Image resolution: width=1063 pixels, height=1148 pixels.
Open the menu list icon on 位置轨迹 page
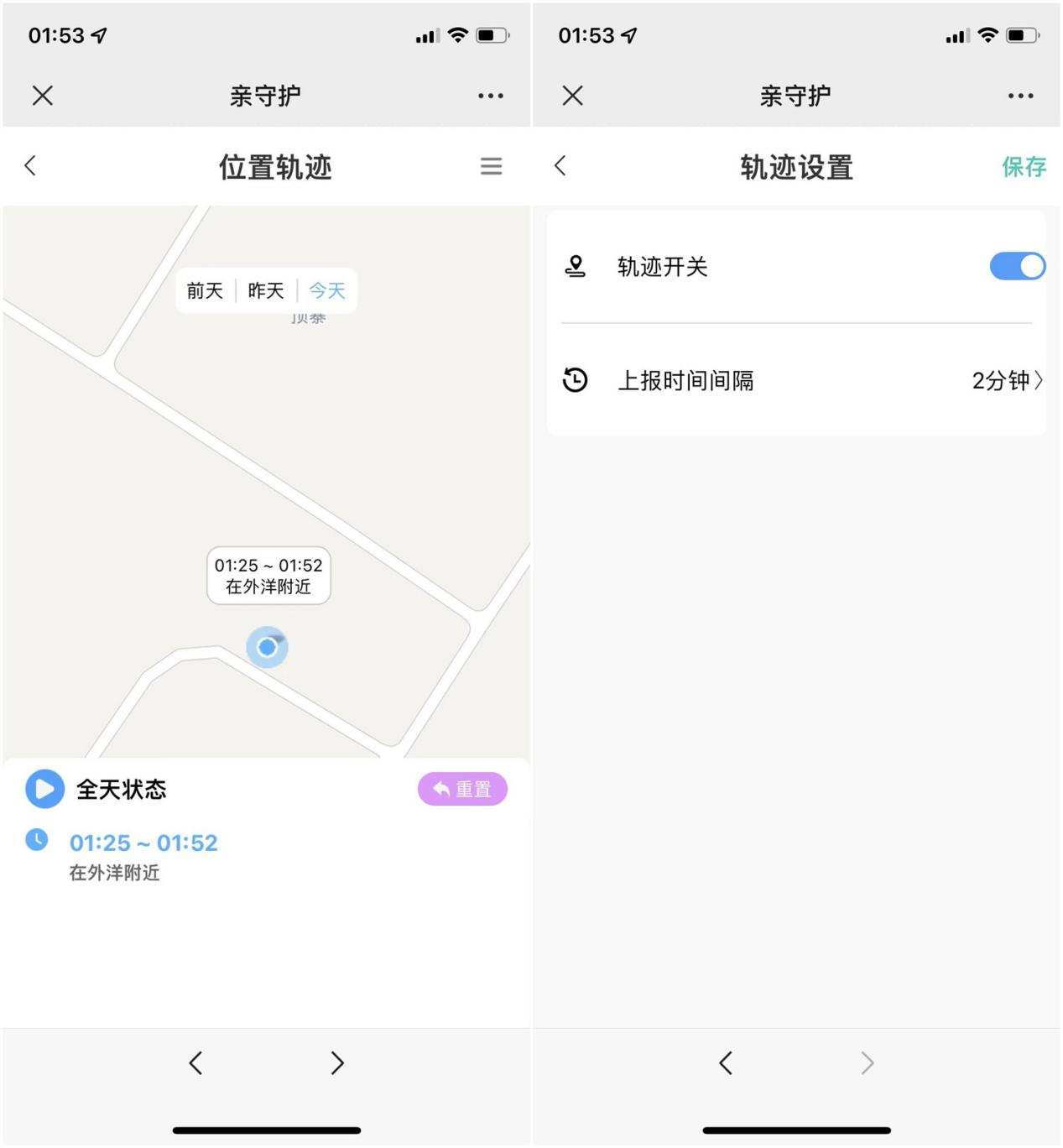tap(492, 166)
